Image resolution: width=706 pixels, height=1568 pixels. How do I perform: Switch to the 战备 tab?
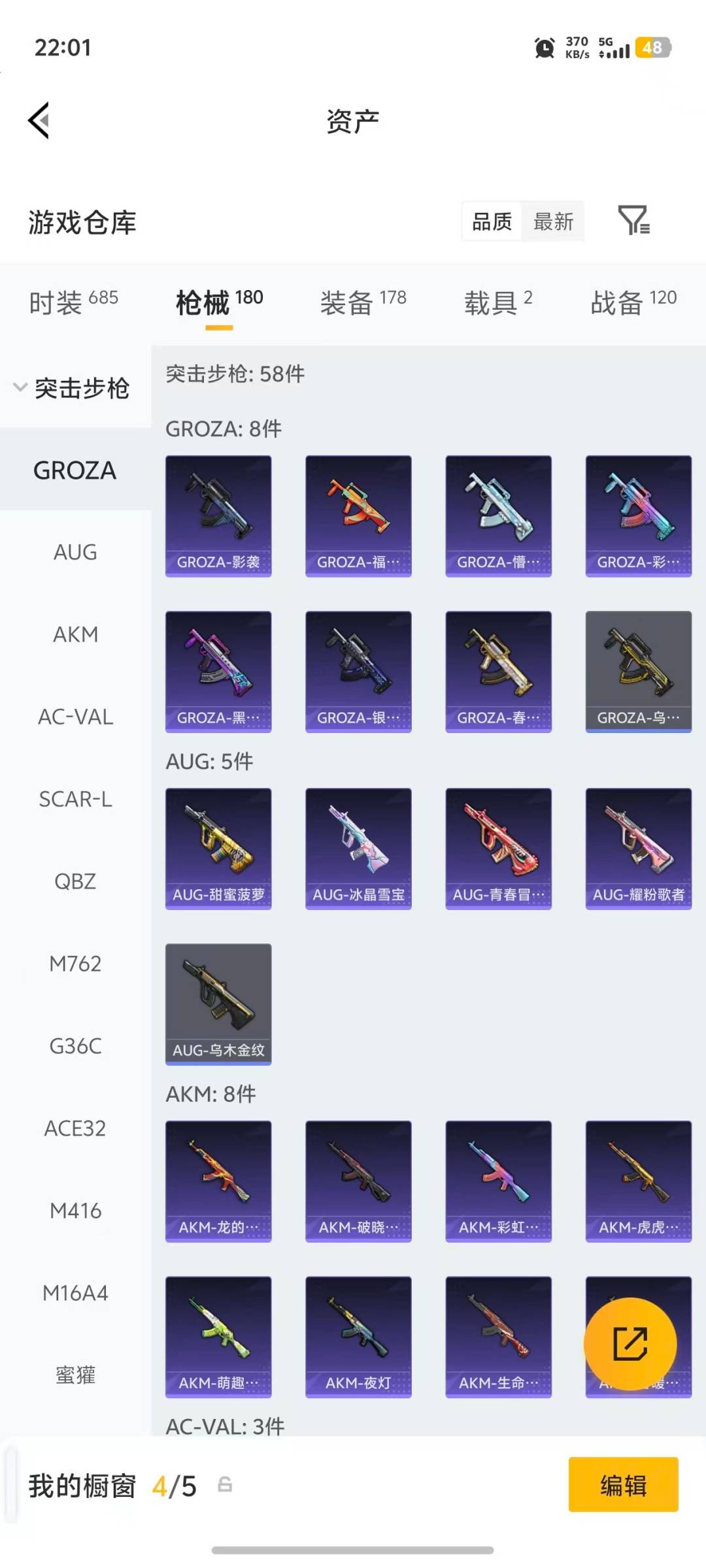pos(633,302)
